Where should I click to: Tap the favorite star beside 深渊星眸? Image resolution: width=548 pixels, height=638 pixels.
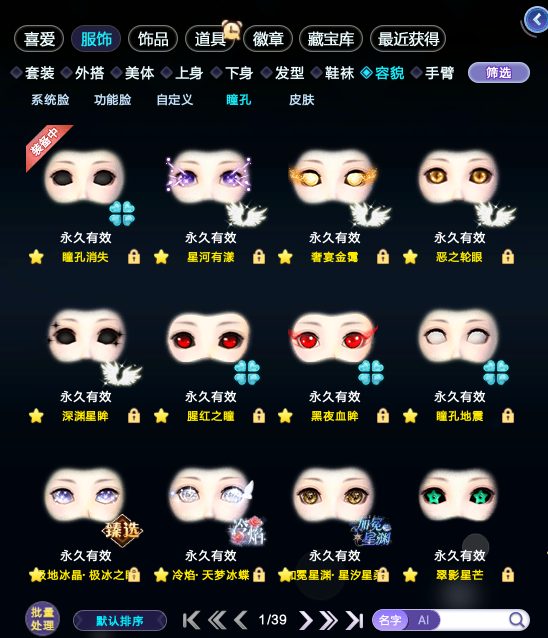coord(36,416)
